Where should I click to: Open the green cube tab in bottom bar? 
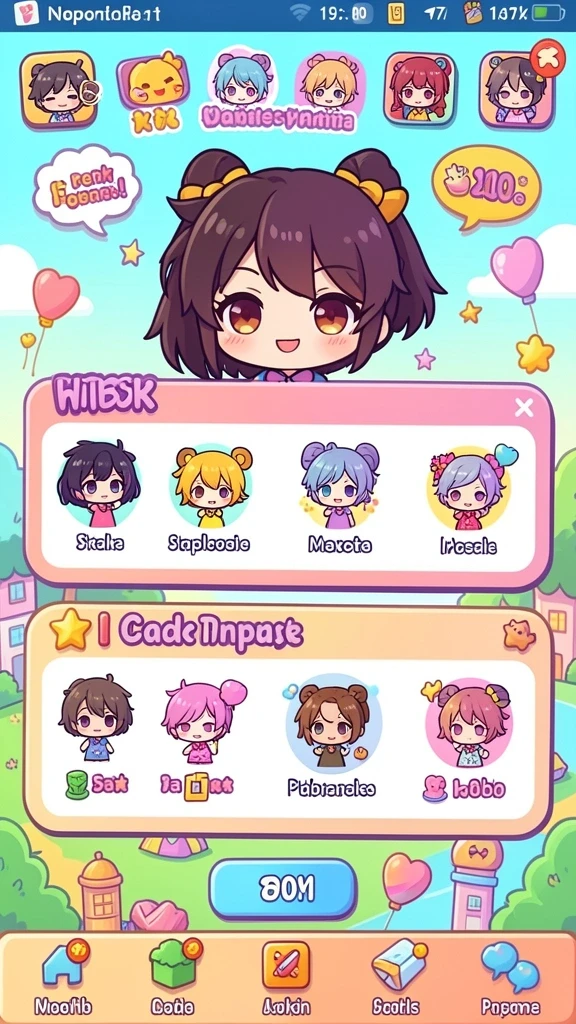[173, 975]
